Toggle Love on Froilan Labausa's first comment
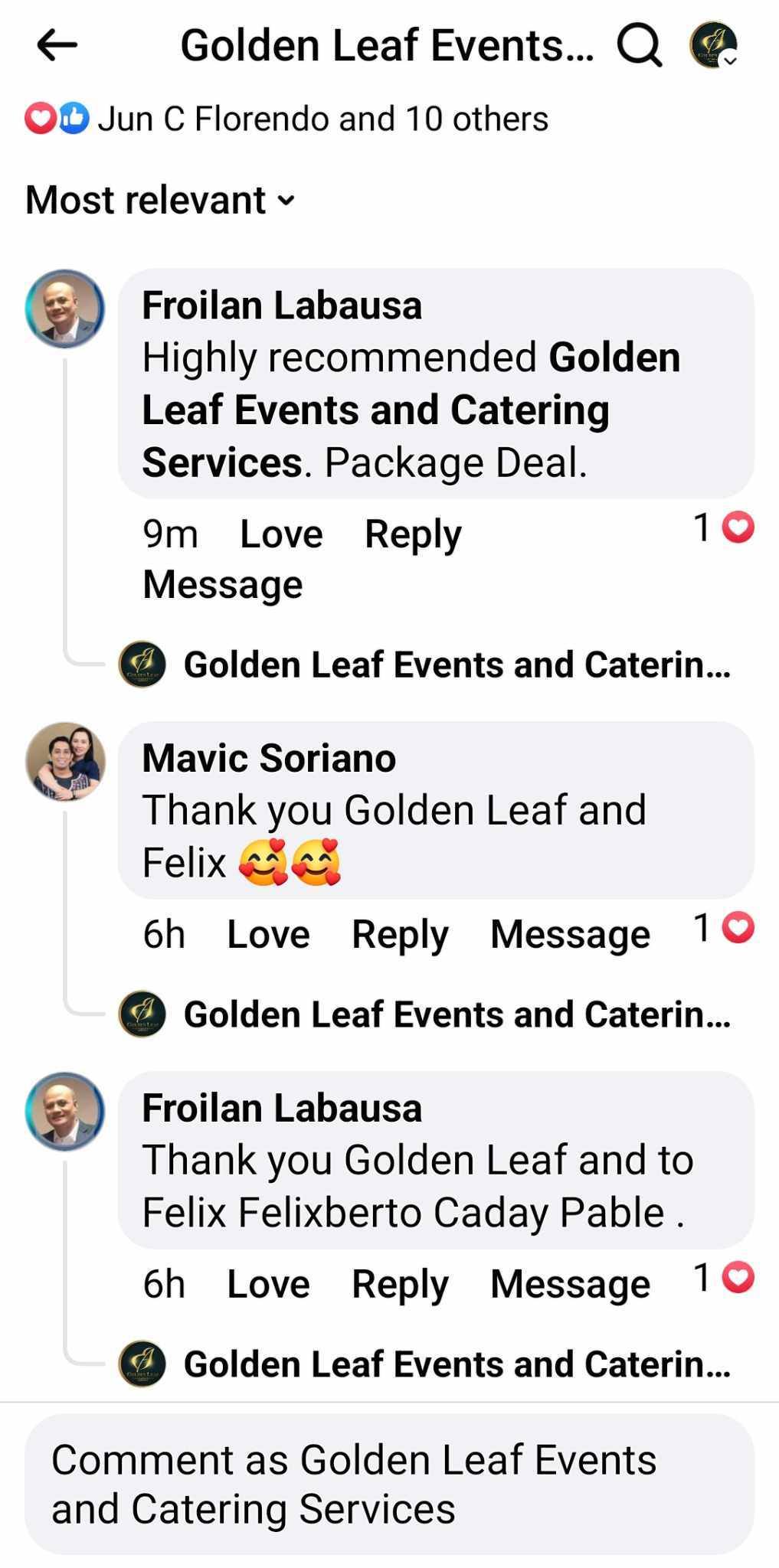The image size is (779, 1568). click(280, 532)
